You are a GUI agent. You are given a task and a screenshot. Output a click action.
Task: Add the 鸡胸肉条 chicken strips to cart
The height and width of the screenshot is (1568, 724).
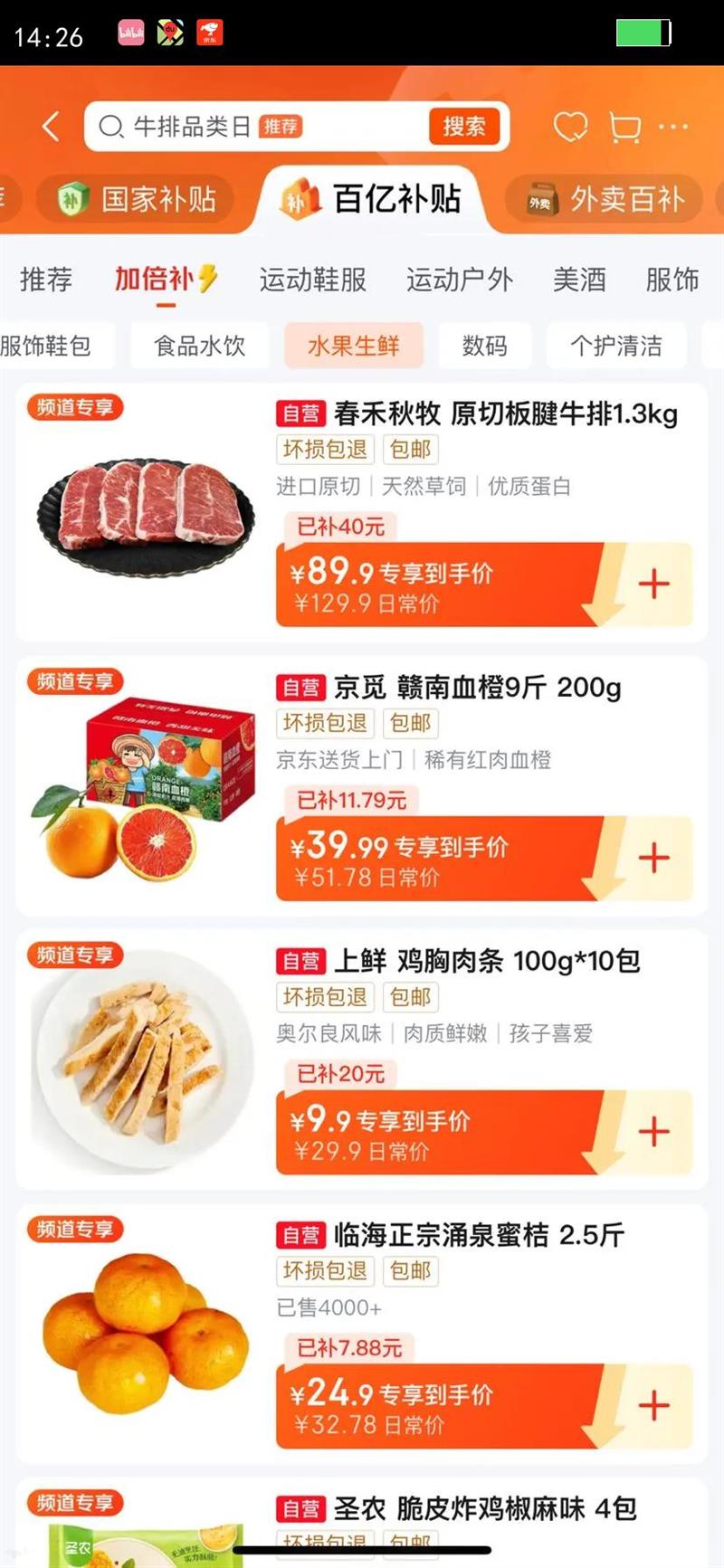654,1131
